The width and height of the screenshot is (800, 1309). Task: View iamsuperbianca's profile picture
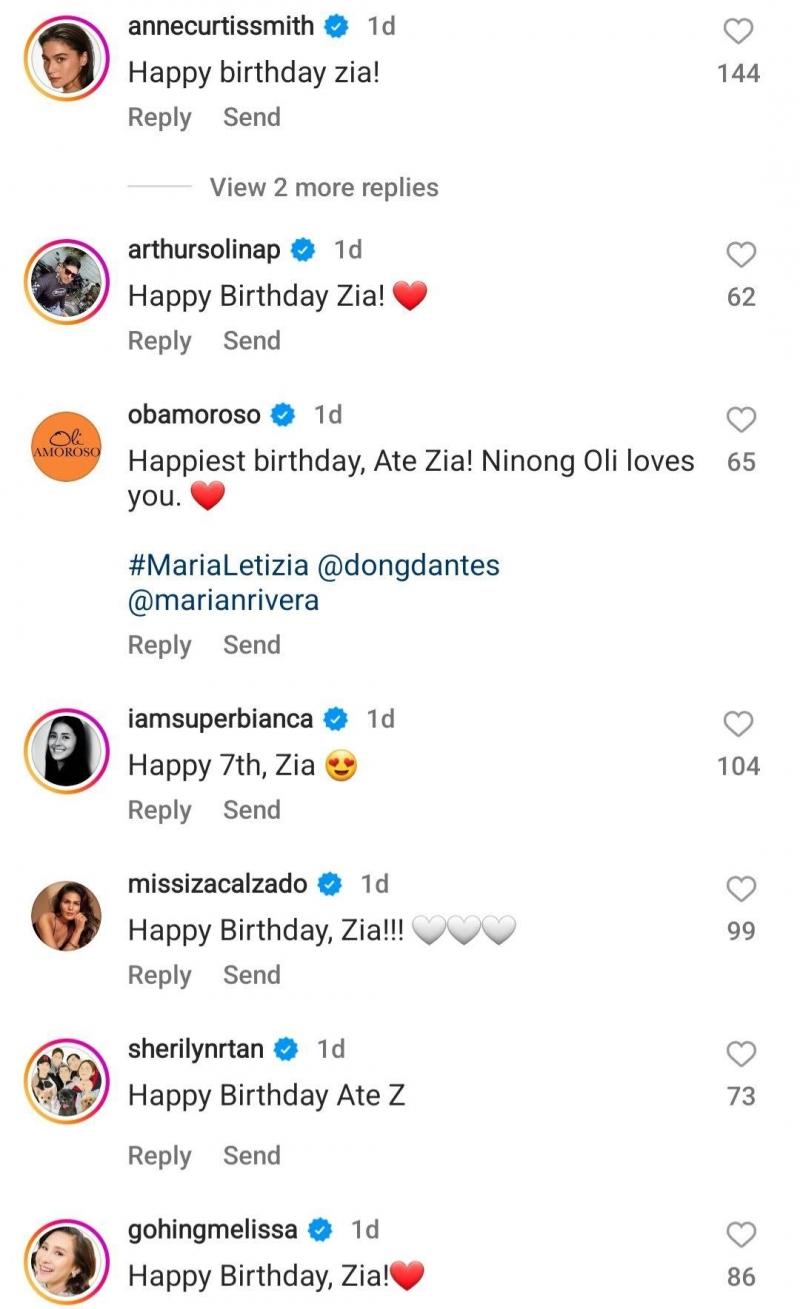pos(66,751)
